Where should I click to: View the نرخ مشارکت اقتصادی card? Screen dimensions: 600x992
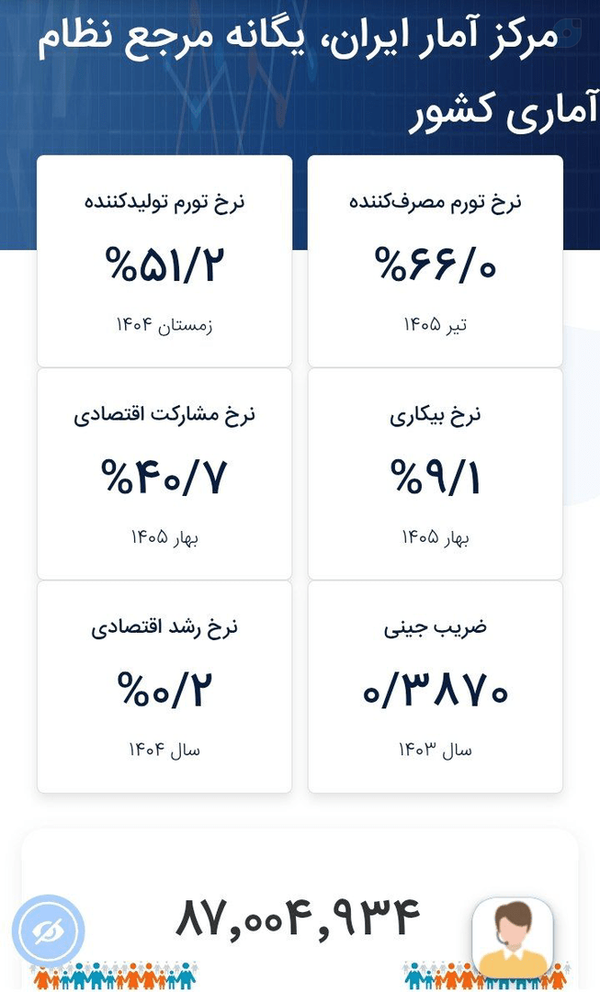pos(165,474)
